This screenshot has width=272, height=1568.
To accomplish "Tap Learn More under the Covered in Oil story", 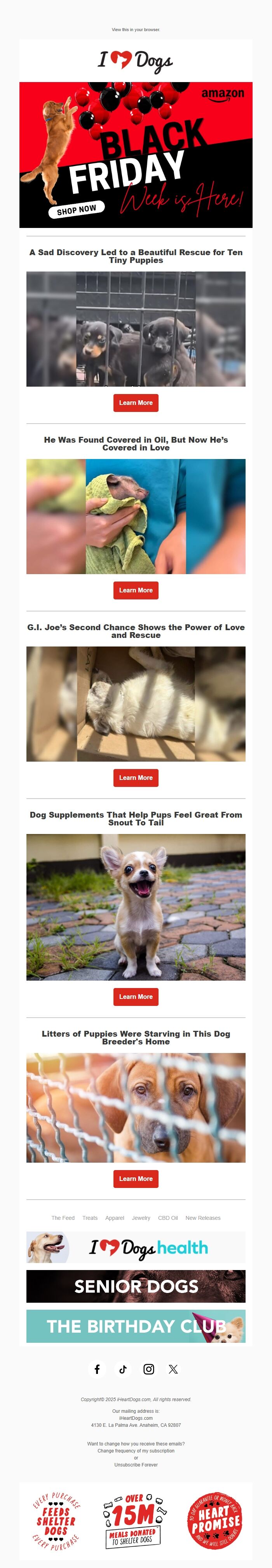I will [x=136, y=590].
